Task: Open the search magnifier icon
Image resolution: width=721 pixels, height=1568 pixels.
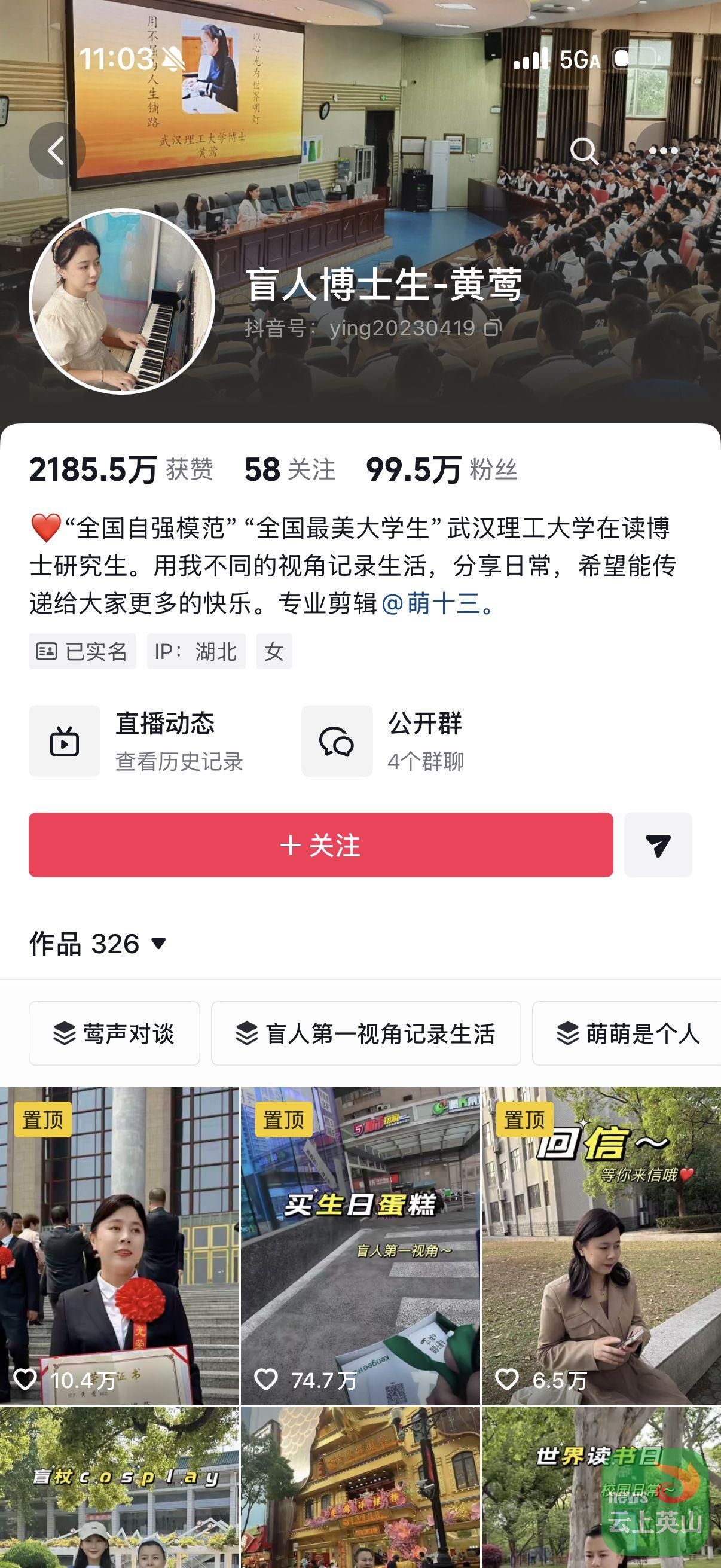Action: [584, 150]
